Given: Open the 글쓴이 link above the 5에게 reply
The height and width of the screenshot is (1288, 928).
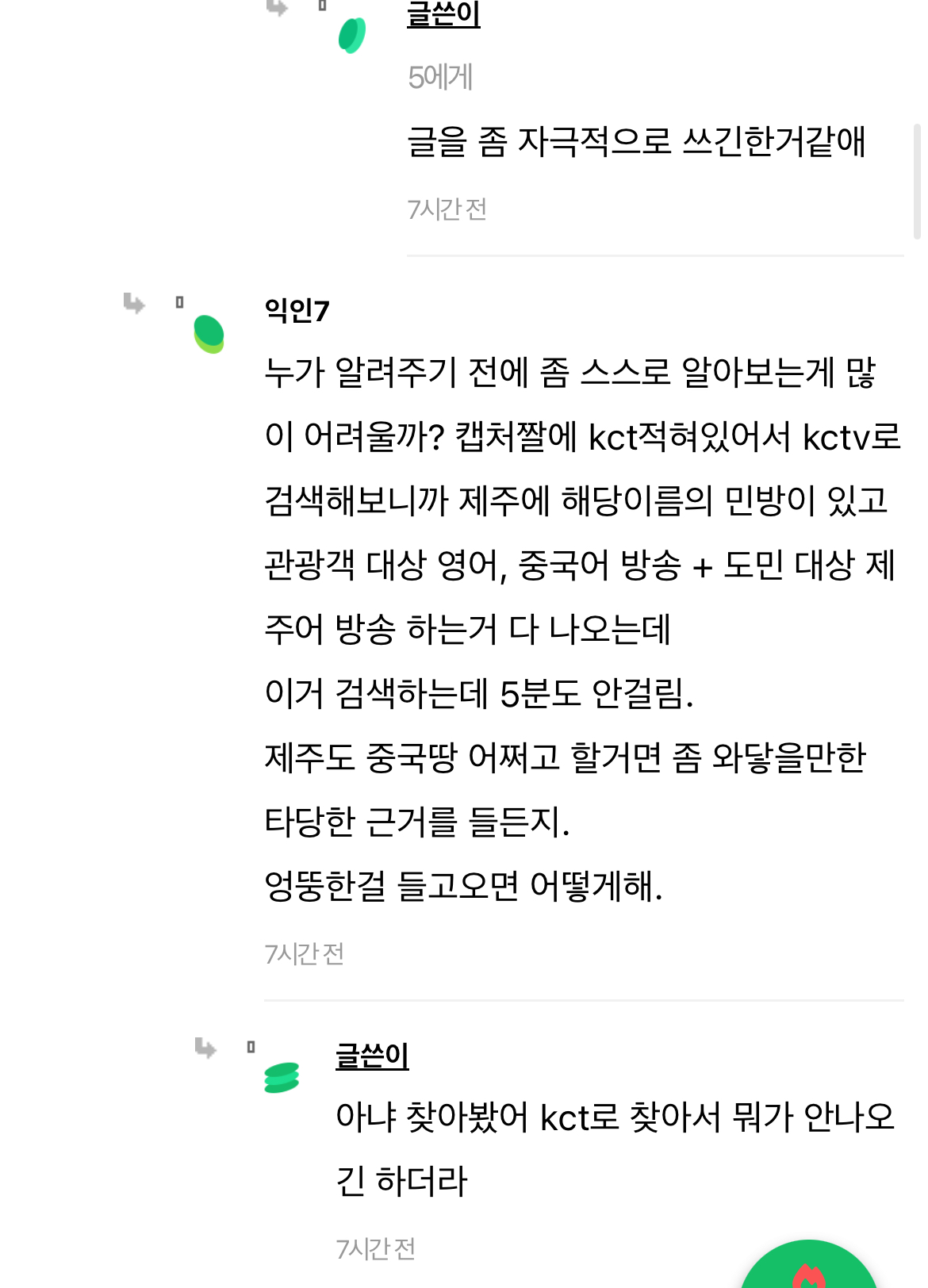Looking at the screenshot, I should point(443,14).
